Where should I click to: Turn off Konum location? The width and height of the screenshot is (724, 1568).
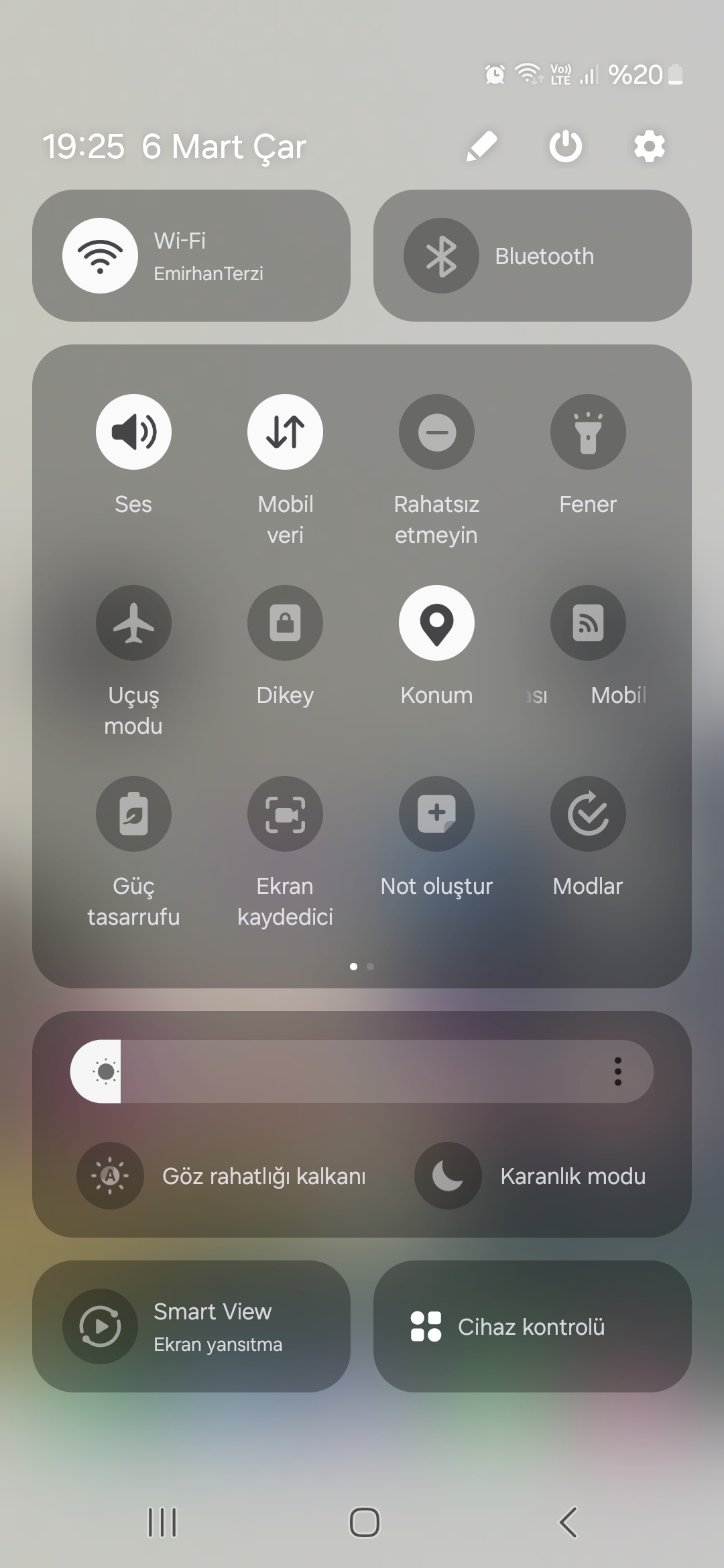436,623
